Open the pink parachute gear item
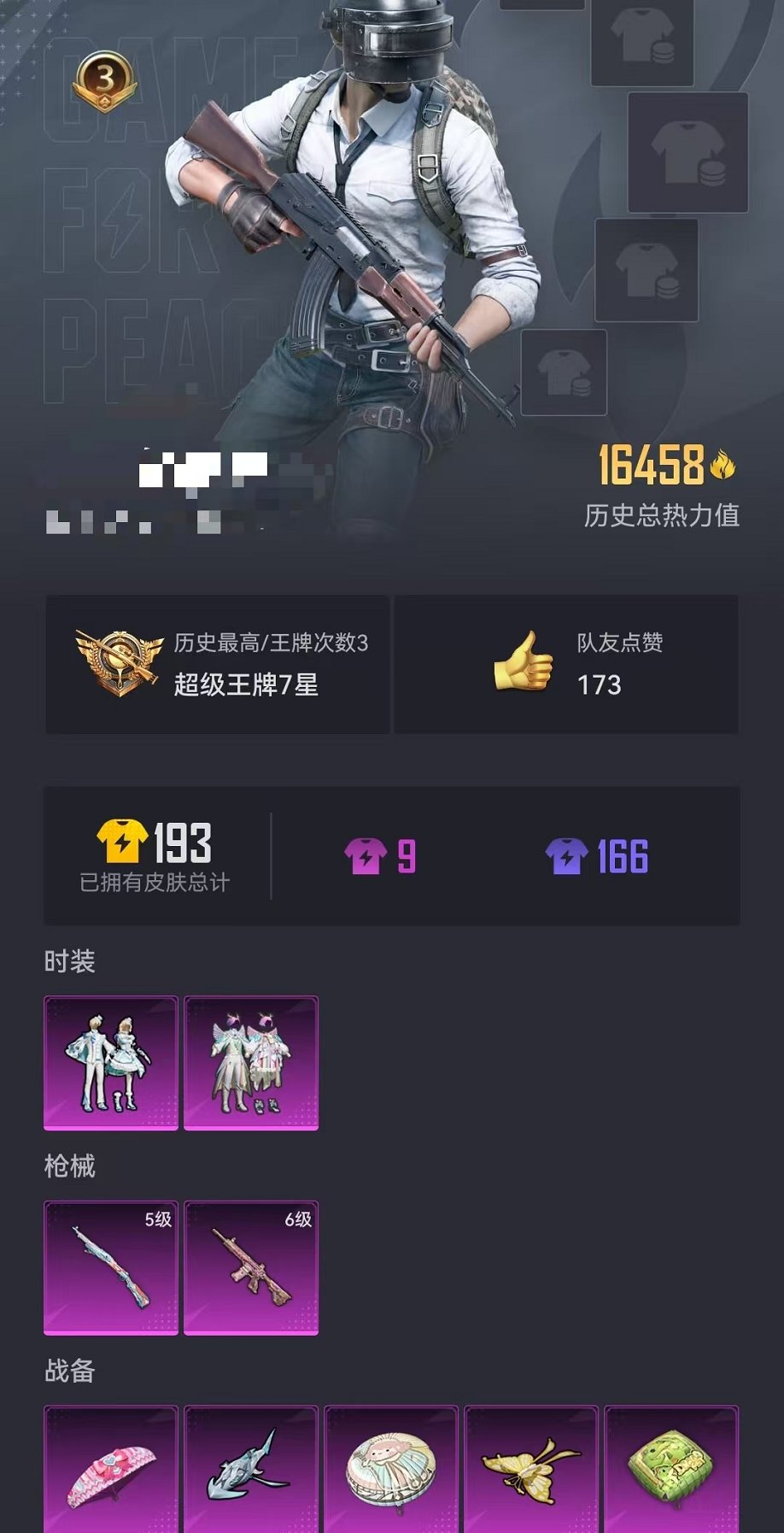Image resolution: width=784 pixels, height=1533 pixels. 111,1468
